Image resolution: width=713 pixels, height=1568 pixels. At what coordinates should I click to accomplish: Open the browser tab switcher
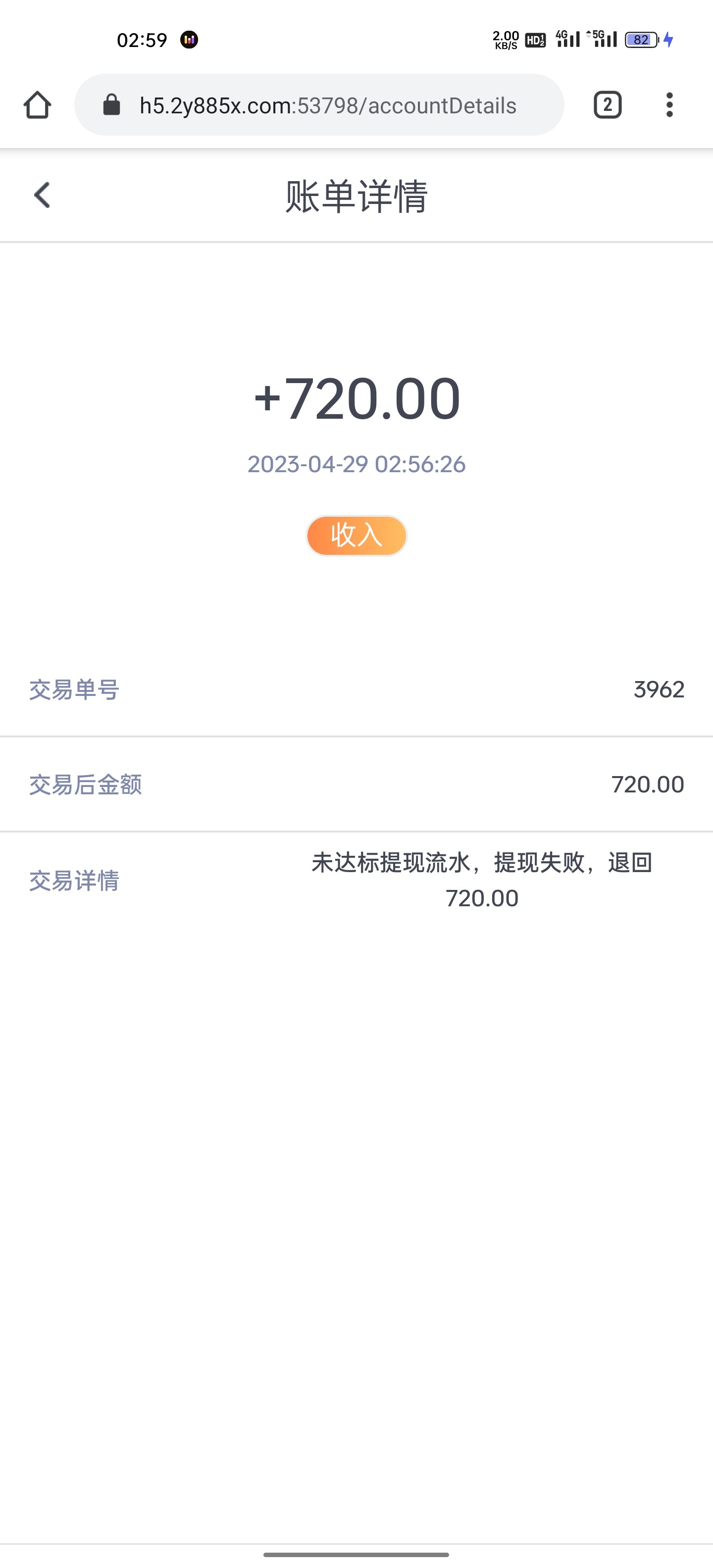tap(607, 105)
